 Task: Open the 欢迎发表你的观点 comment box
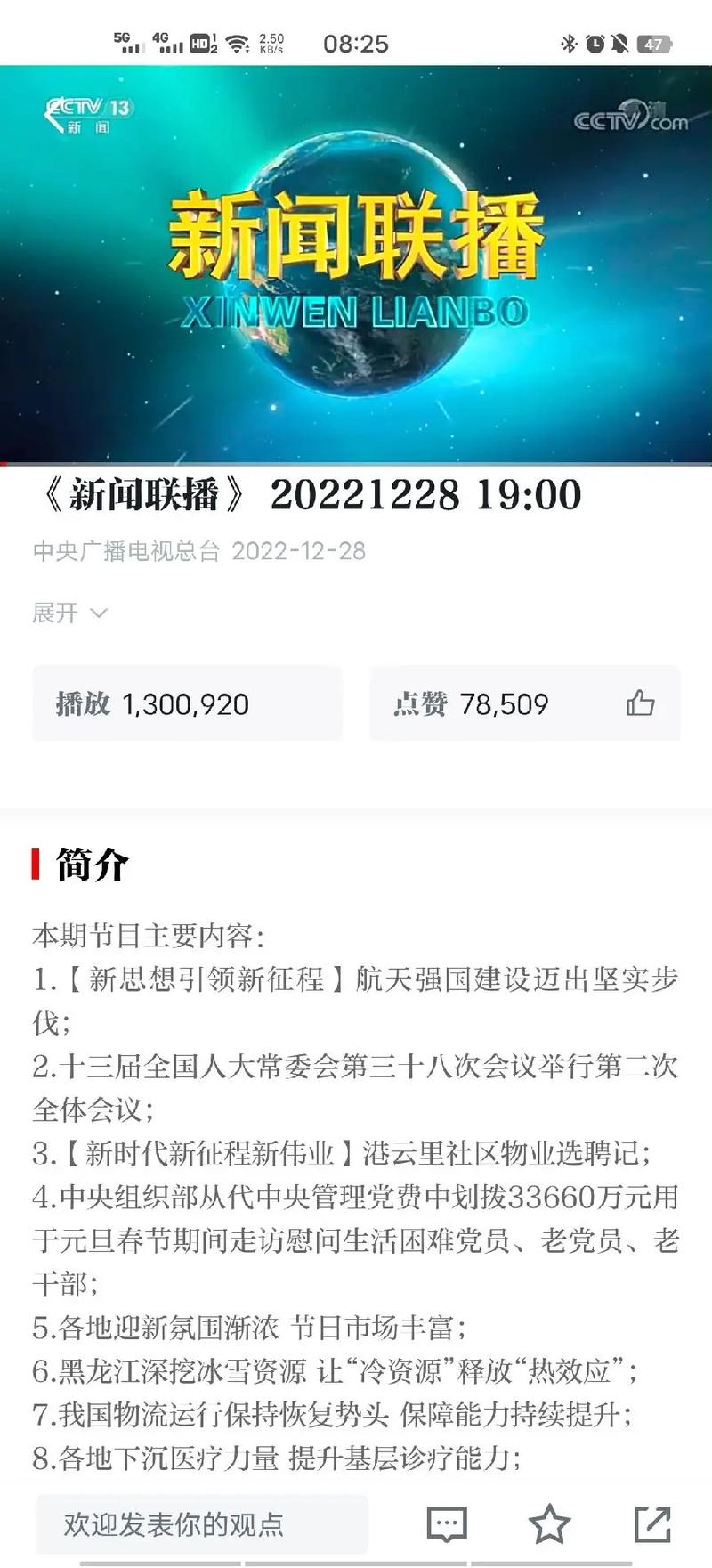(x=202, y=1523)
